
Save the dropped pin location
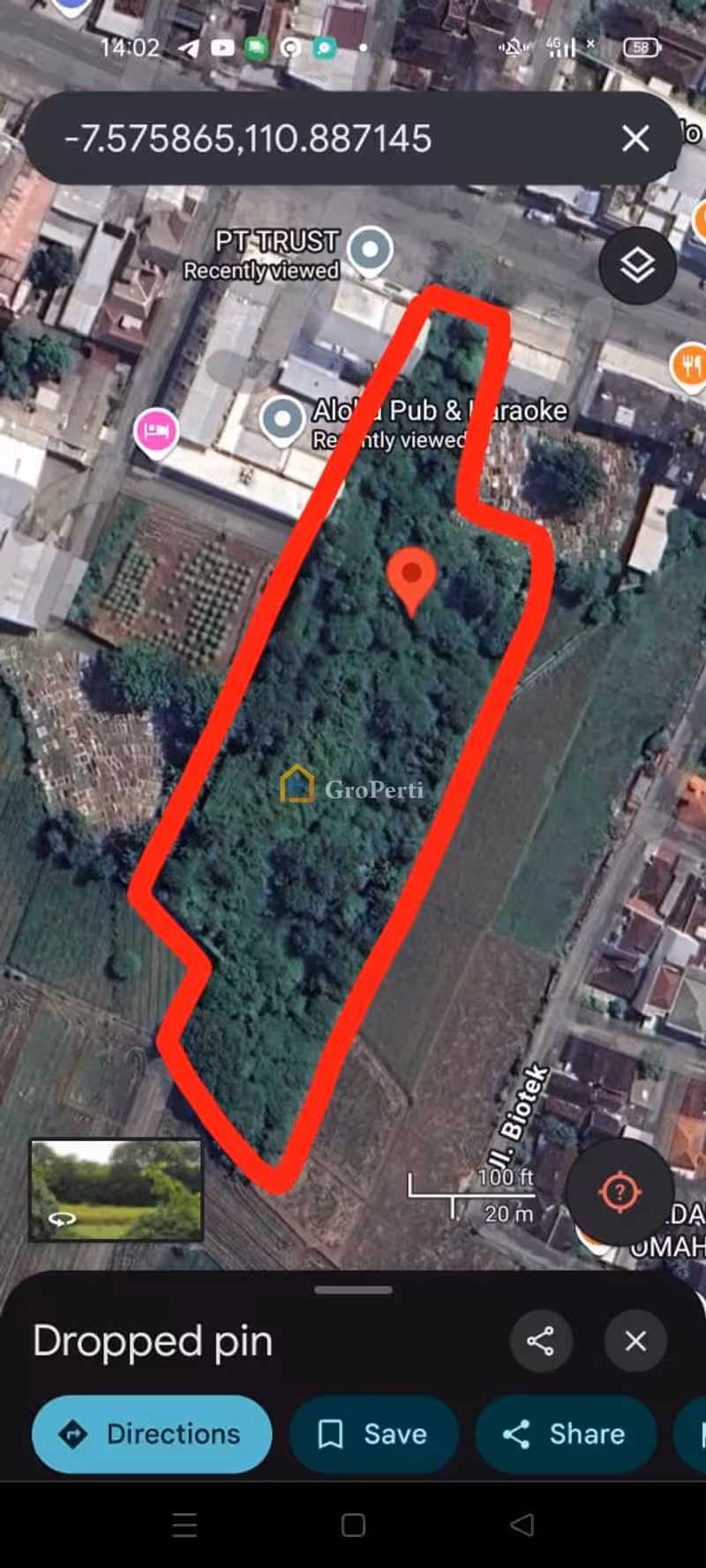[373, 1434]
